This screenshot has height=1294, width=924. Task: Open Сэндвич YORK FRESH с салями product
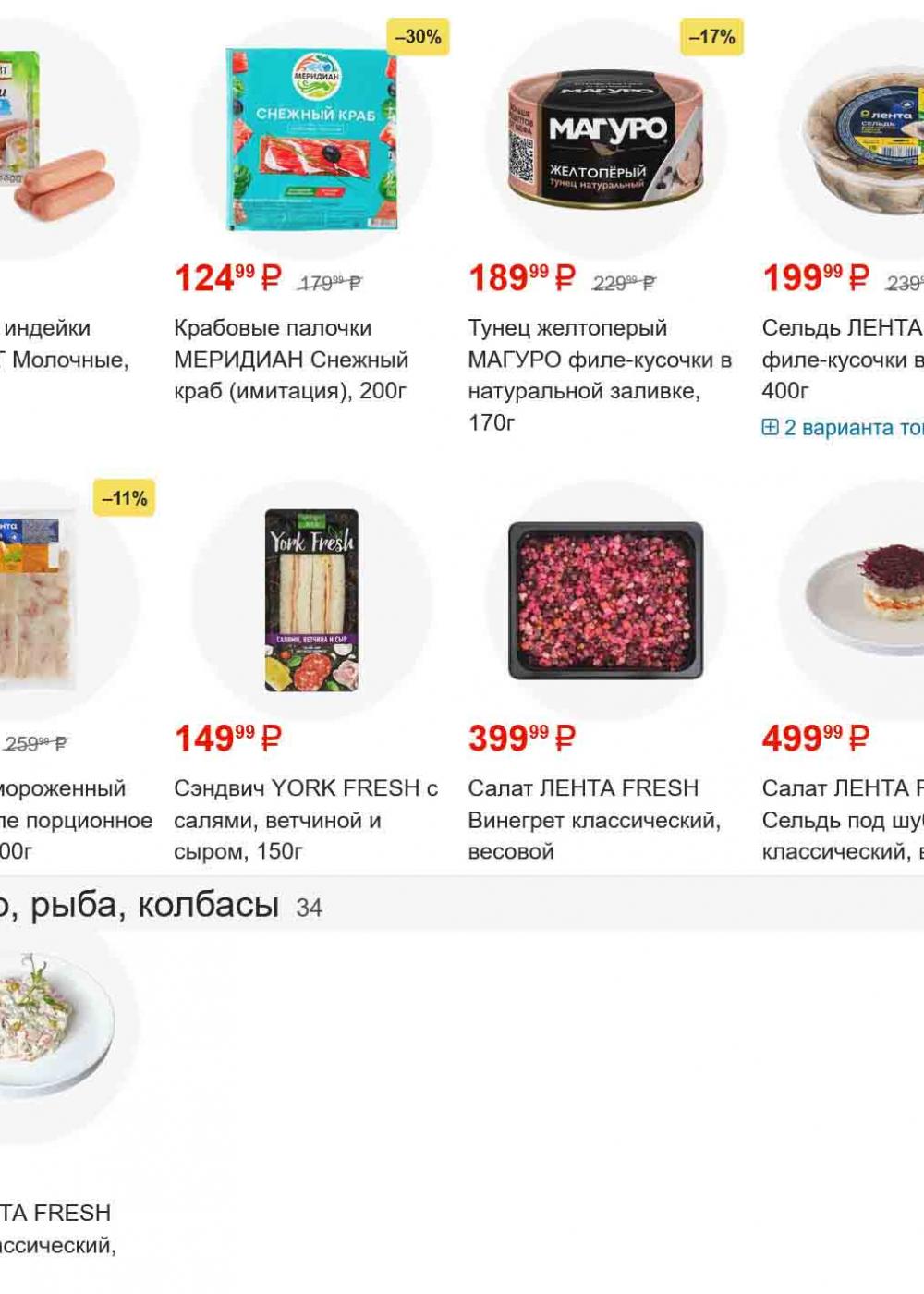click(305, 819)
